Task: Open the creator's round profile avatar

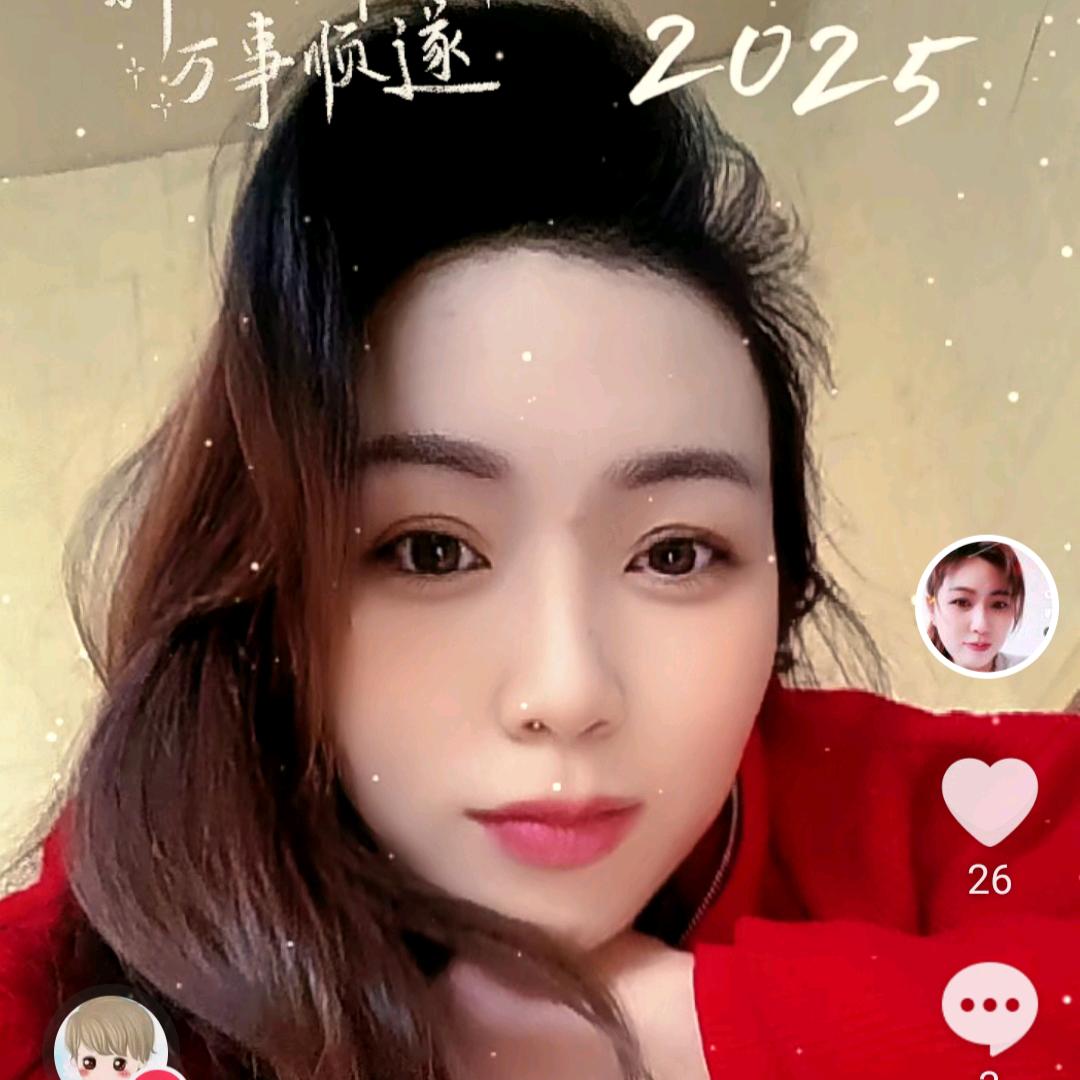Action: tap(986, 606)
